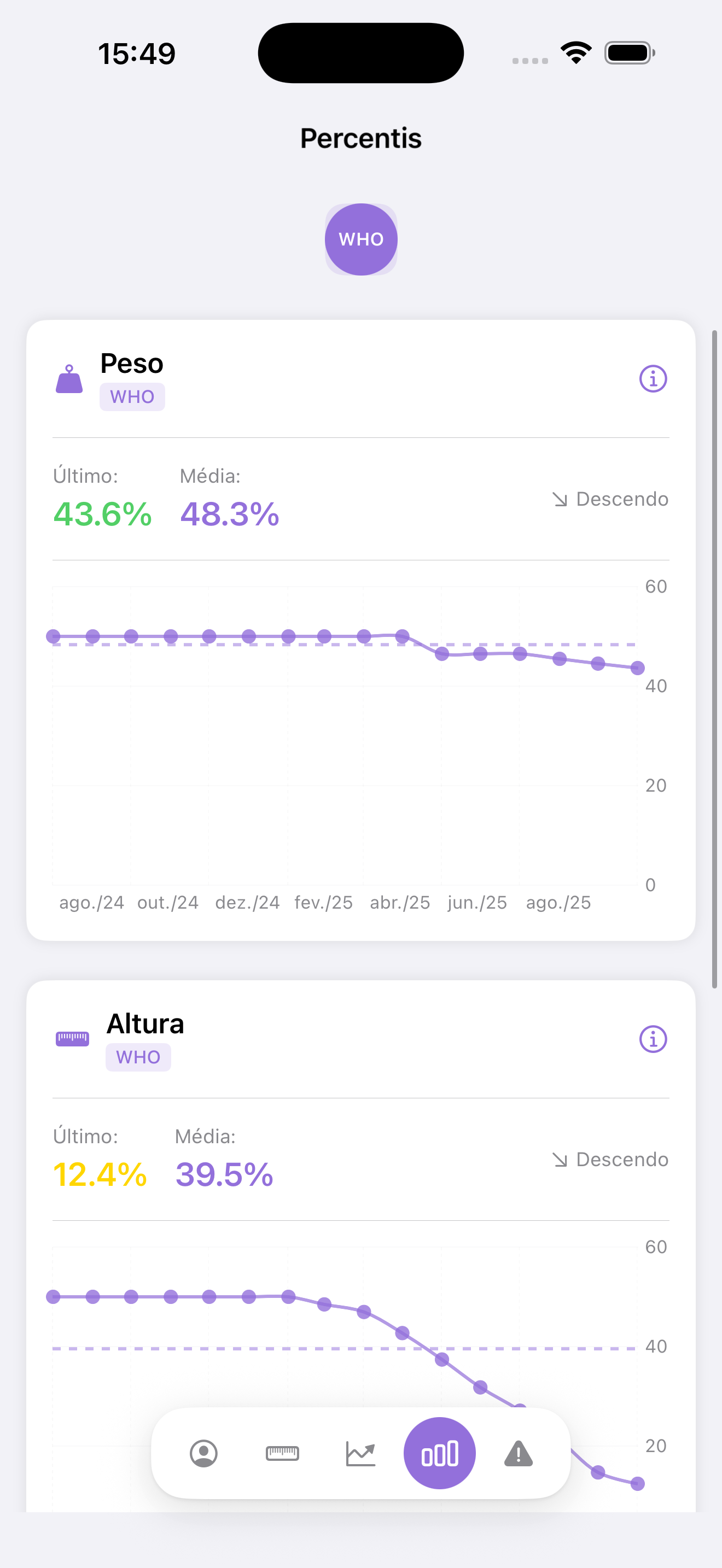Viewport: 722px width, 1568px height.
Task: Select the WHO badge under Altura
Action: [138, 1057]
